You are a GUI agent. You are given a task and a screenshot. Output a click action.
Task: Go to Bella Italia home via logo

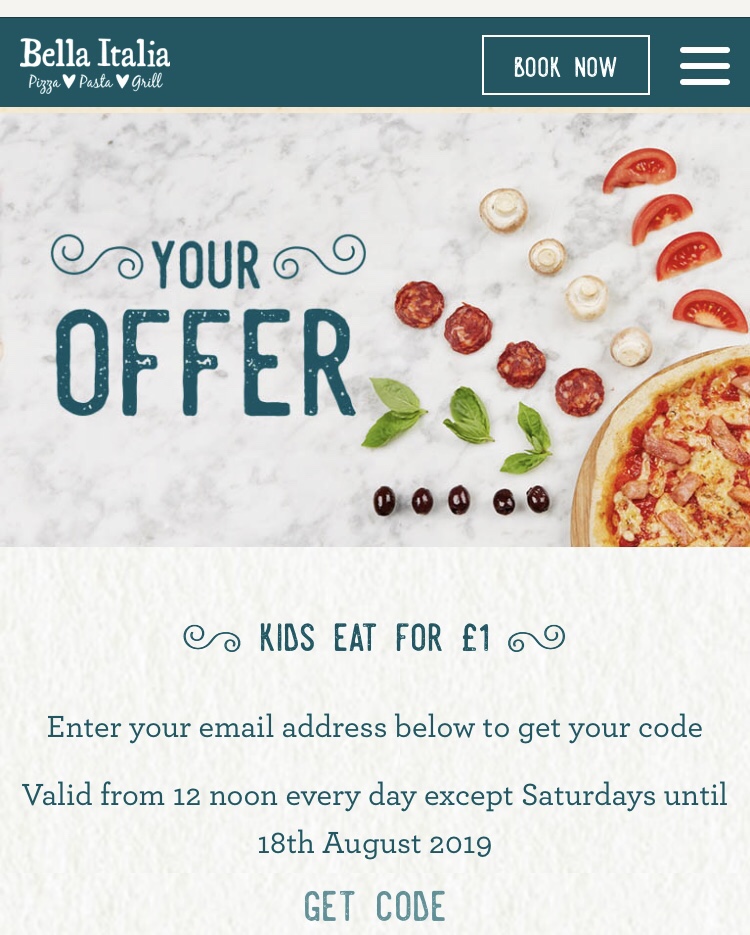click(96, 65)
